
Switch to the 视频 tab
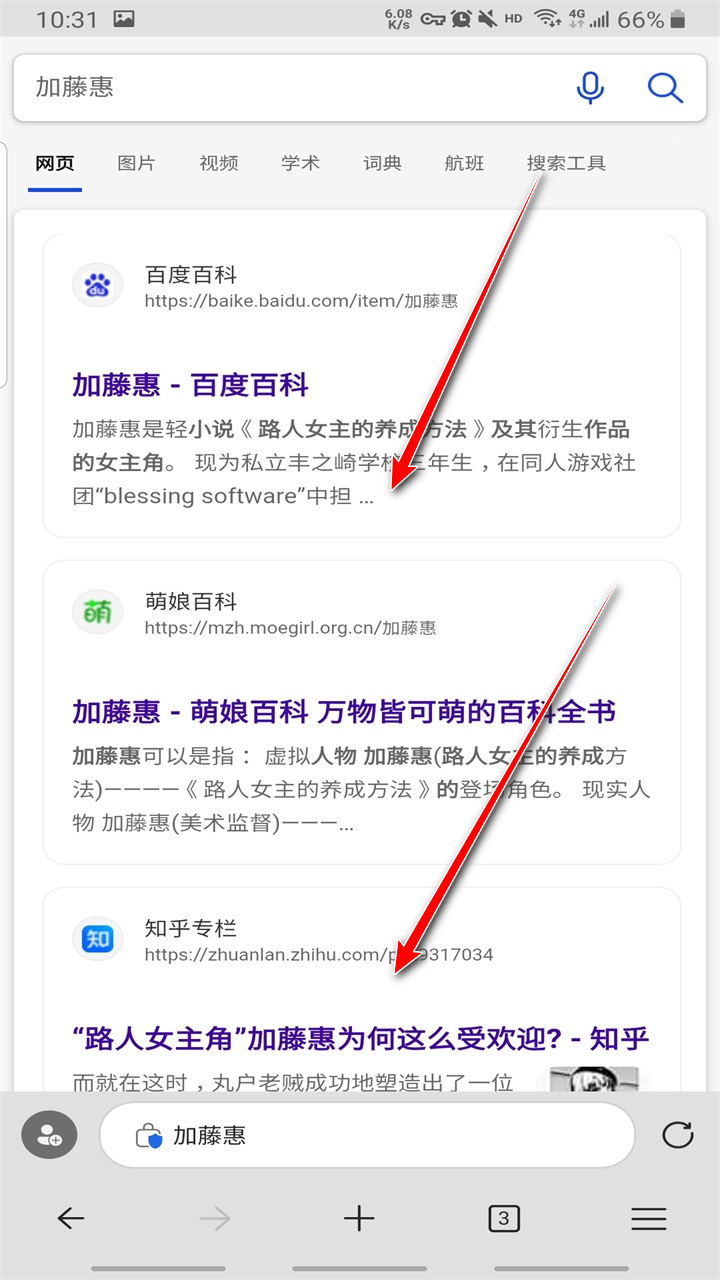[218, 163]
